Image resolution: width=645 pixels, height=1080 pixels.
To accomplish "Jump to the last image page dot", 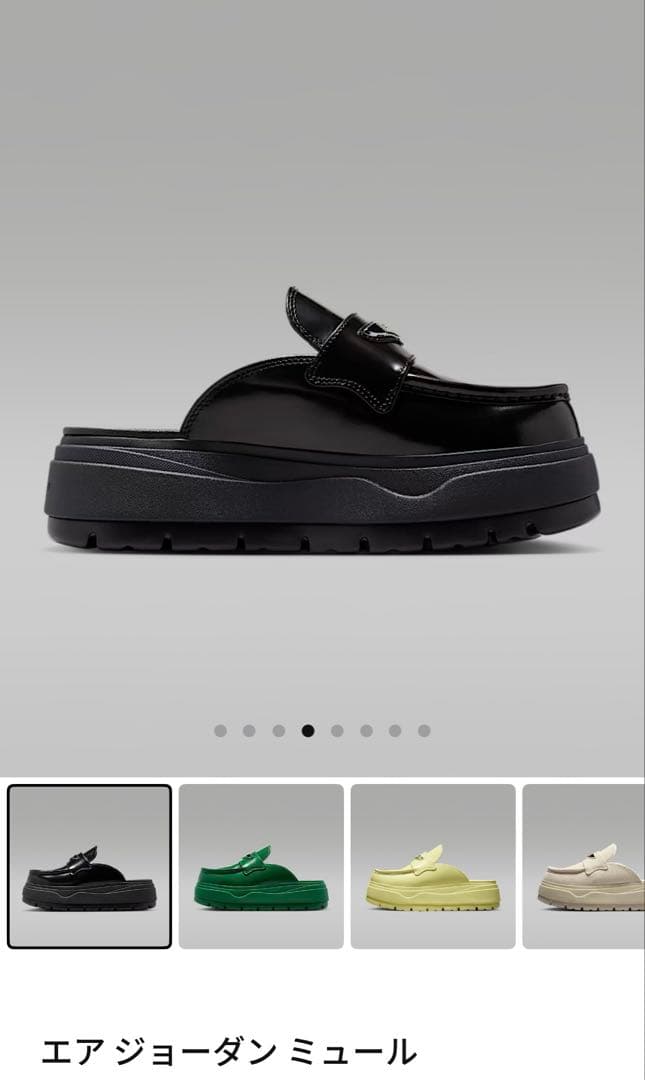I will pyautogui.click(x=424, y=731).
